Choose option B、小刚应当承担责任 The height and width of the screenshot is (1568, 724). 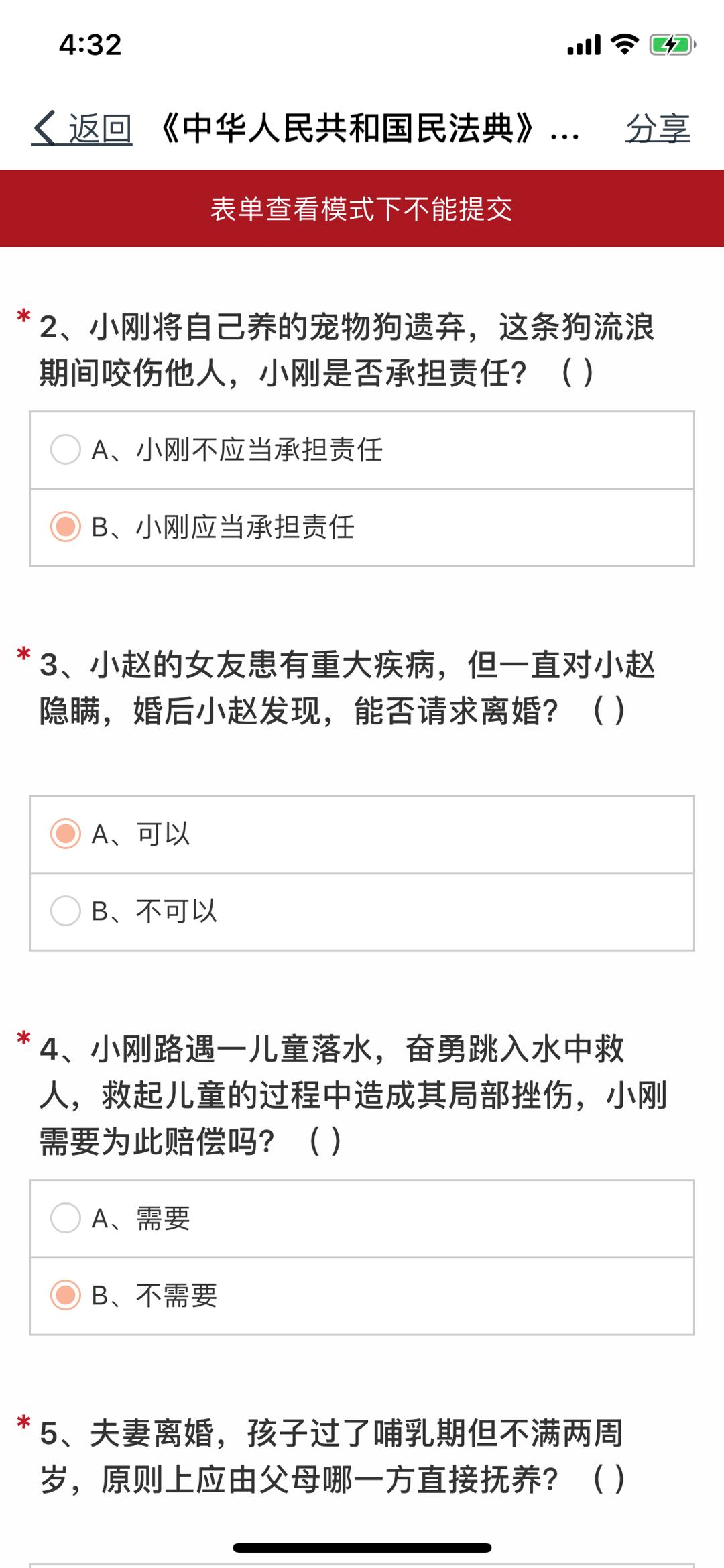[362, 528]
